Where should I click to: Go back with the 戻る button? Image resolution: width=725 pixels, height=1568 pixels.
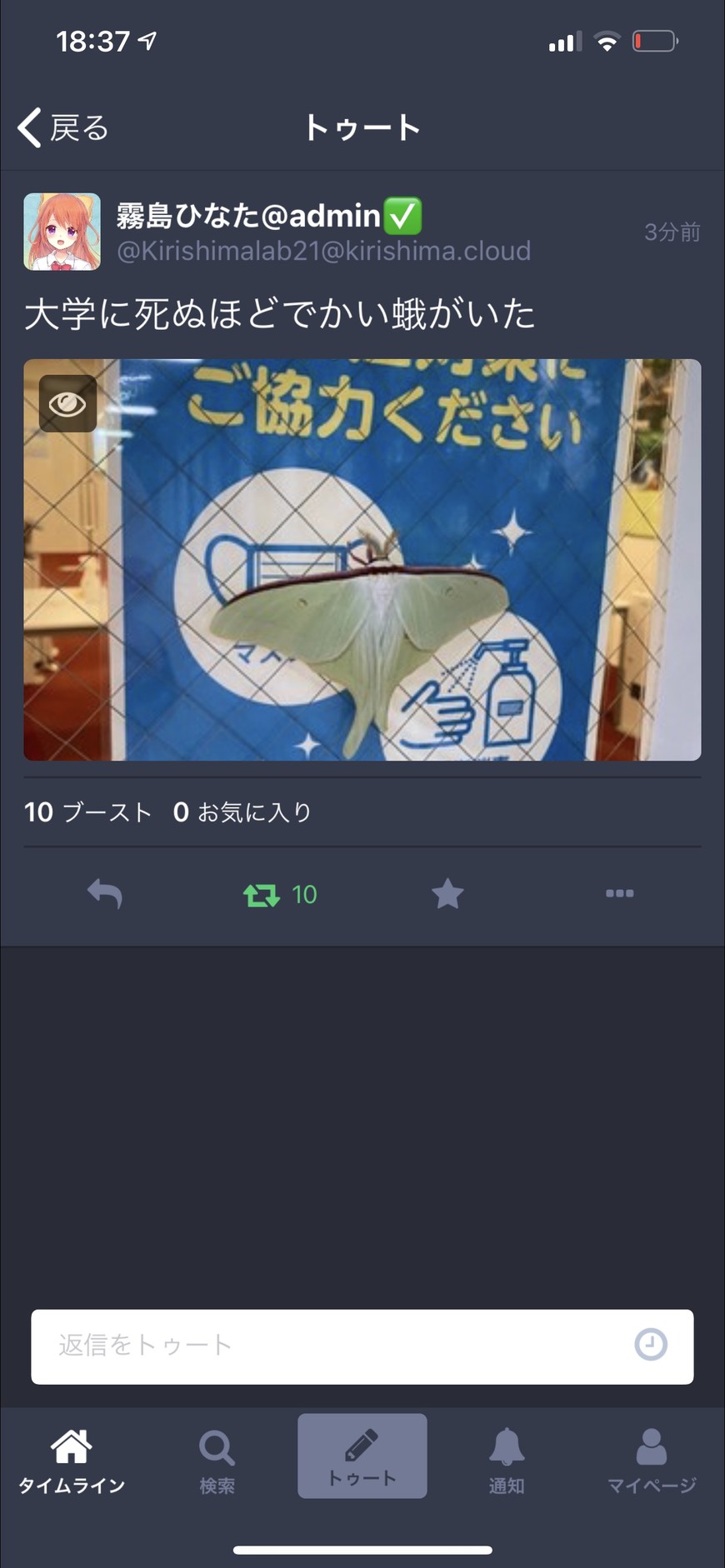(63, 127)
